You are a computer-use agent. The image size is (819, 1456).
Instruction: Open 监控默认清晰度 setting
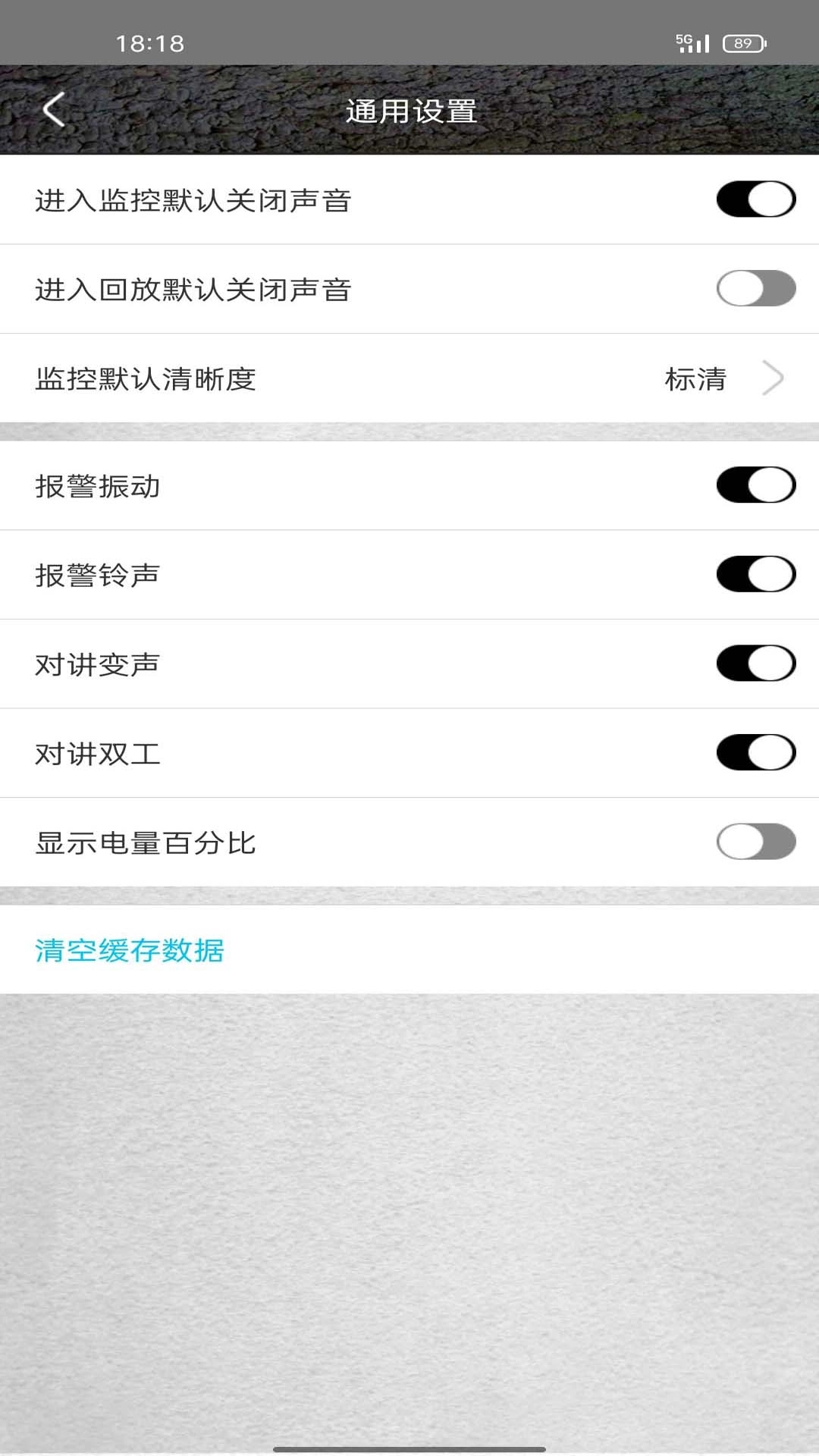(x=409, y=378)
